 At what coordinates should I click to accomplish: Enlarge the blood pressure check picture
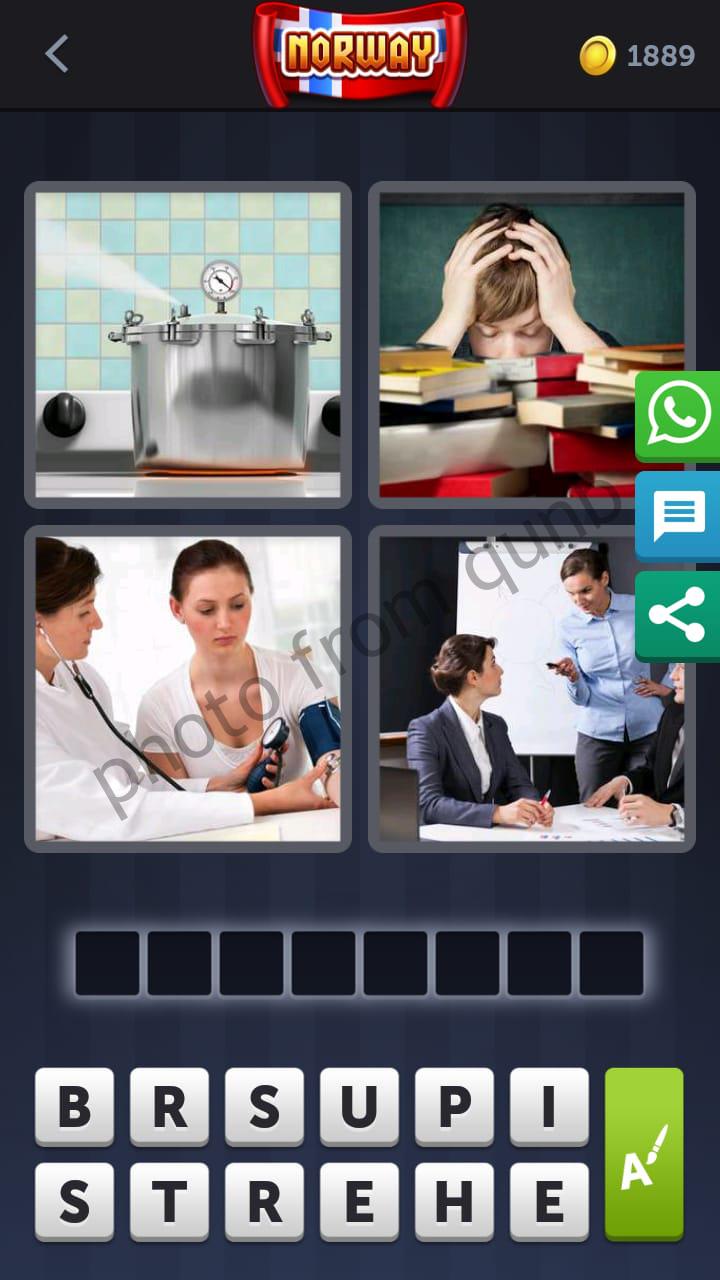point(188,689)
